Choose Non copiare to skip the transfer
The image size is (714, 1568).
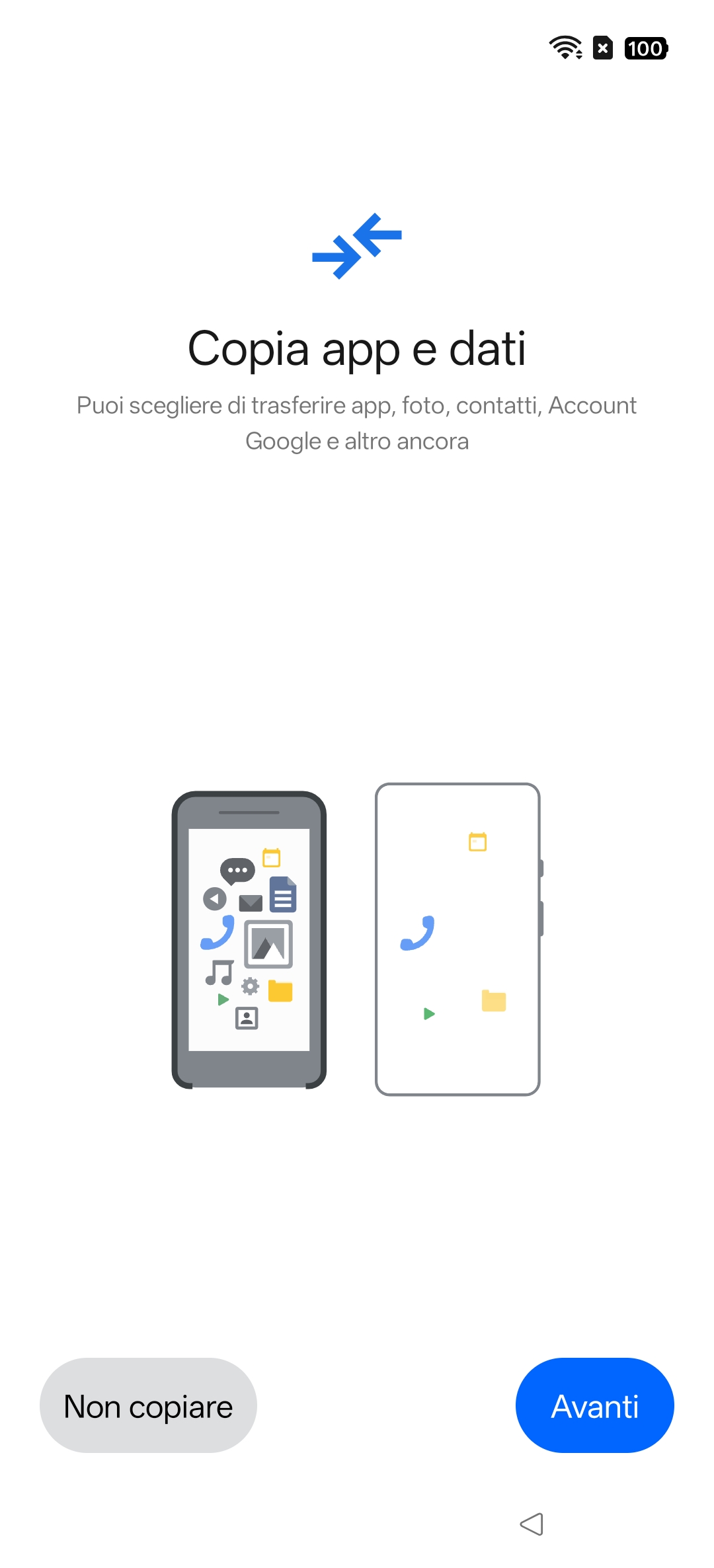point(148,1405)
